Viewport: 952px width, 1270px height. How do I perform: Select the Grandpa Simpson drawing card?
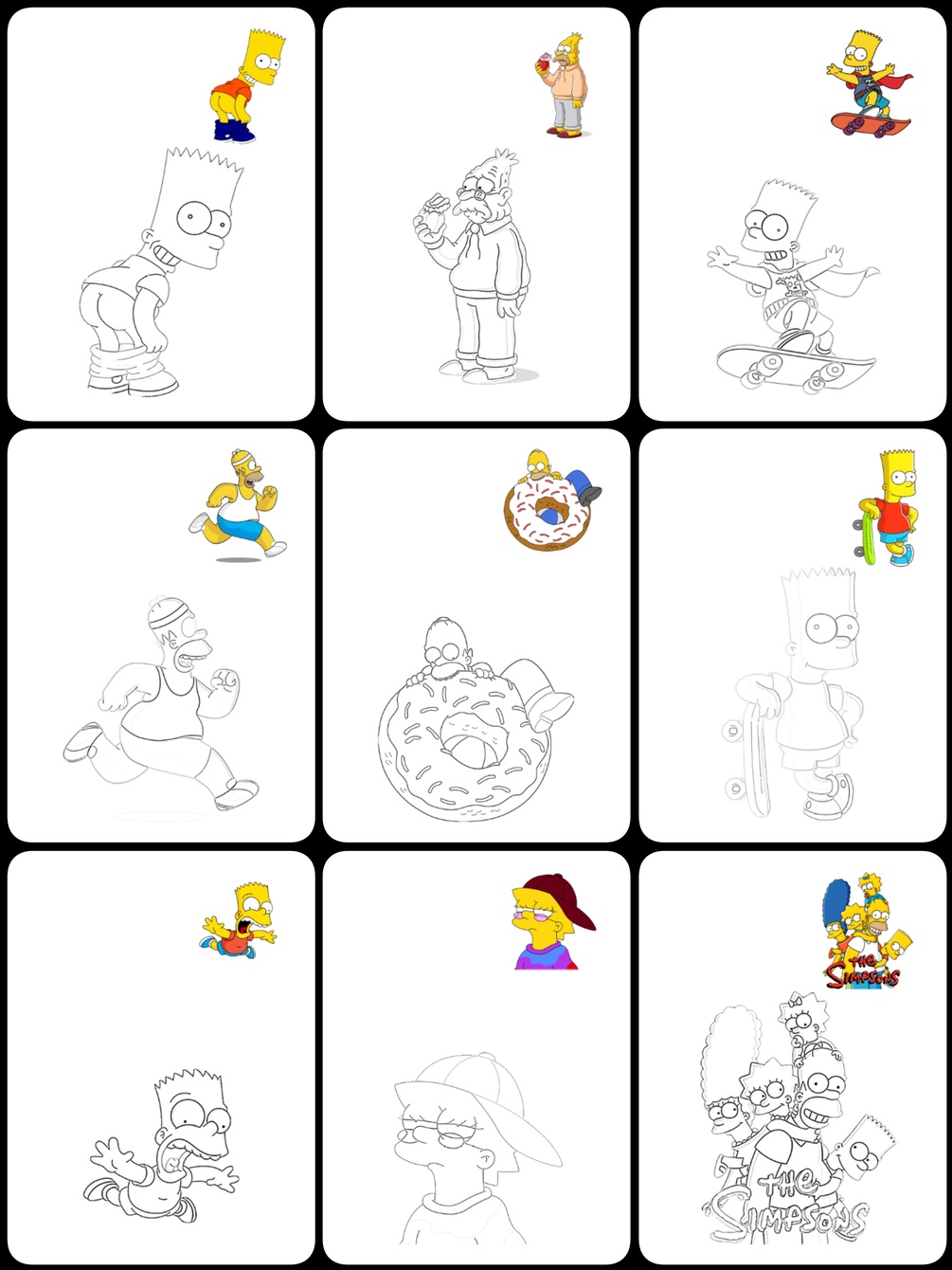[x=476, y=214]
